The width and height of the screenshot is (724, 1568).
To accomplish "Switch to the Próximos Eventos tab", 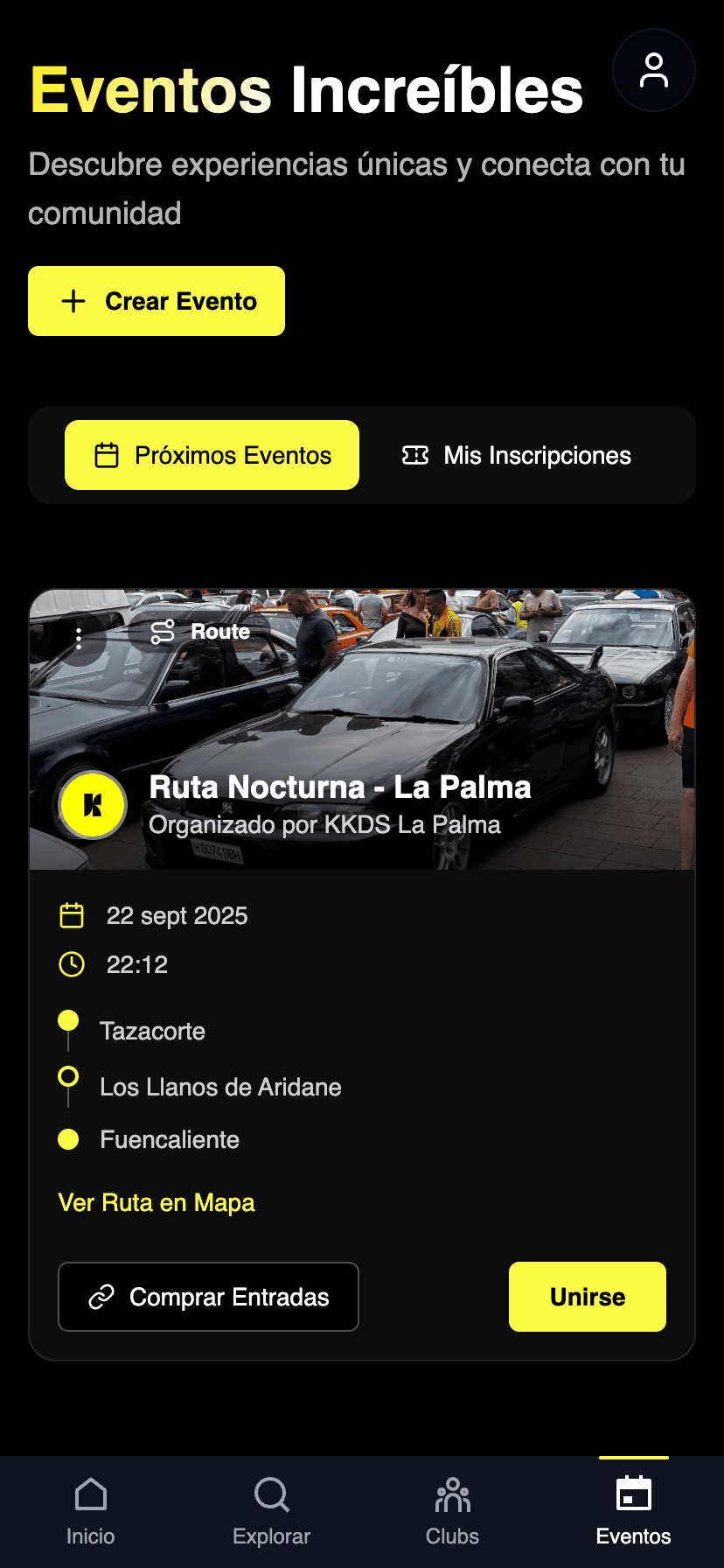I will (212, 455).
